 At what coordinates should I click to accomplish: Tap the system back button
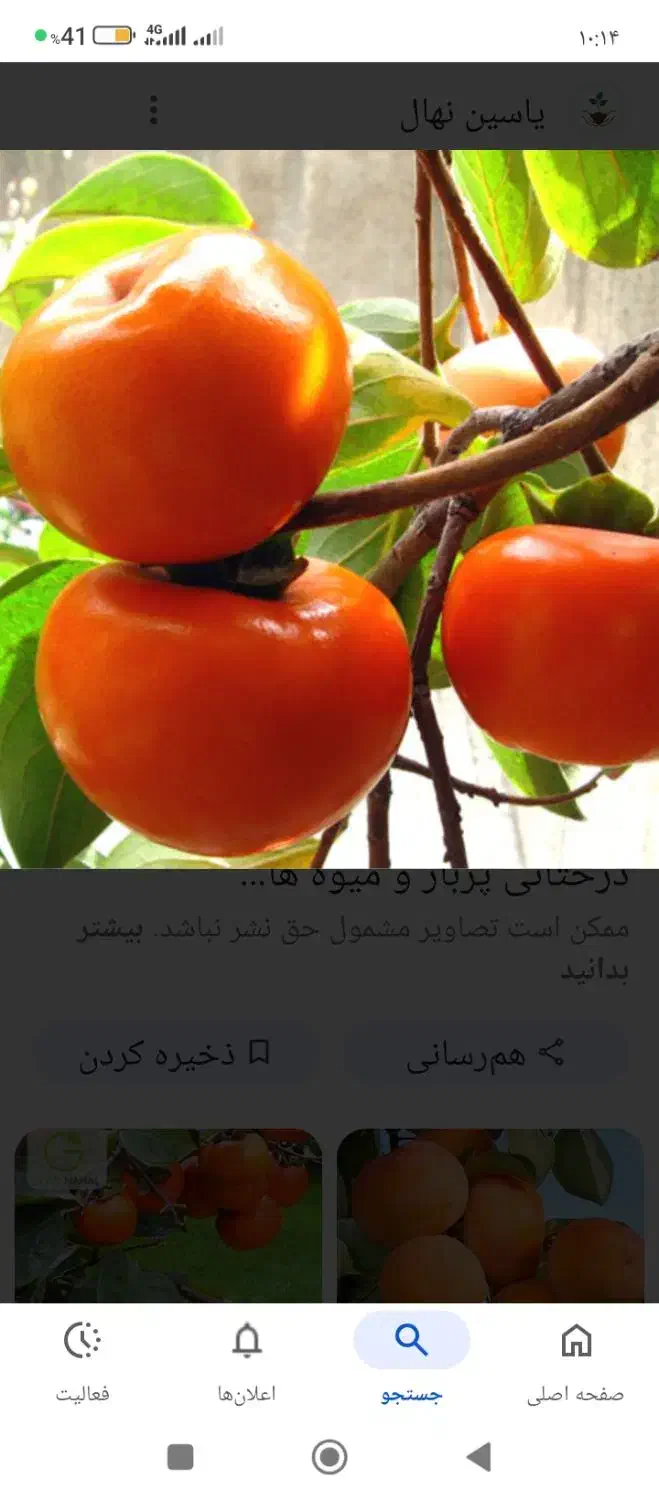click(479, 1457)
